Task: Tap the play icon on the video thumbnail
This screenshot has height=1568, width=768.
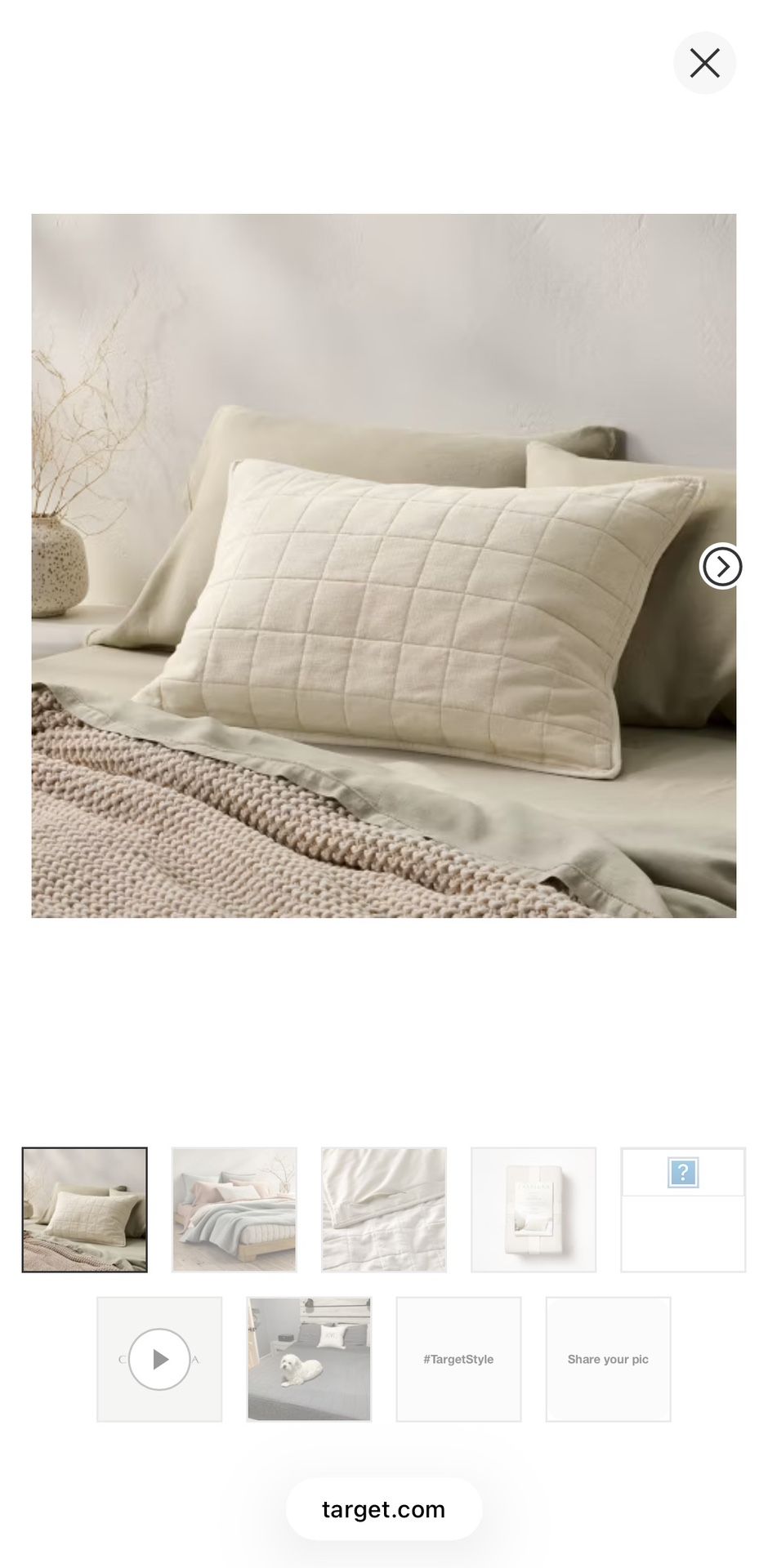Action: pyautogui.click(x=159, y=1358)
